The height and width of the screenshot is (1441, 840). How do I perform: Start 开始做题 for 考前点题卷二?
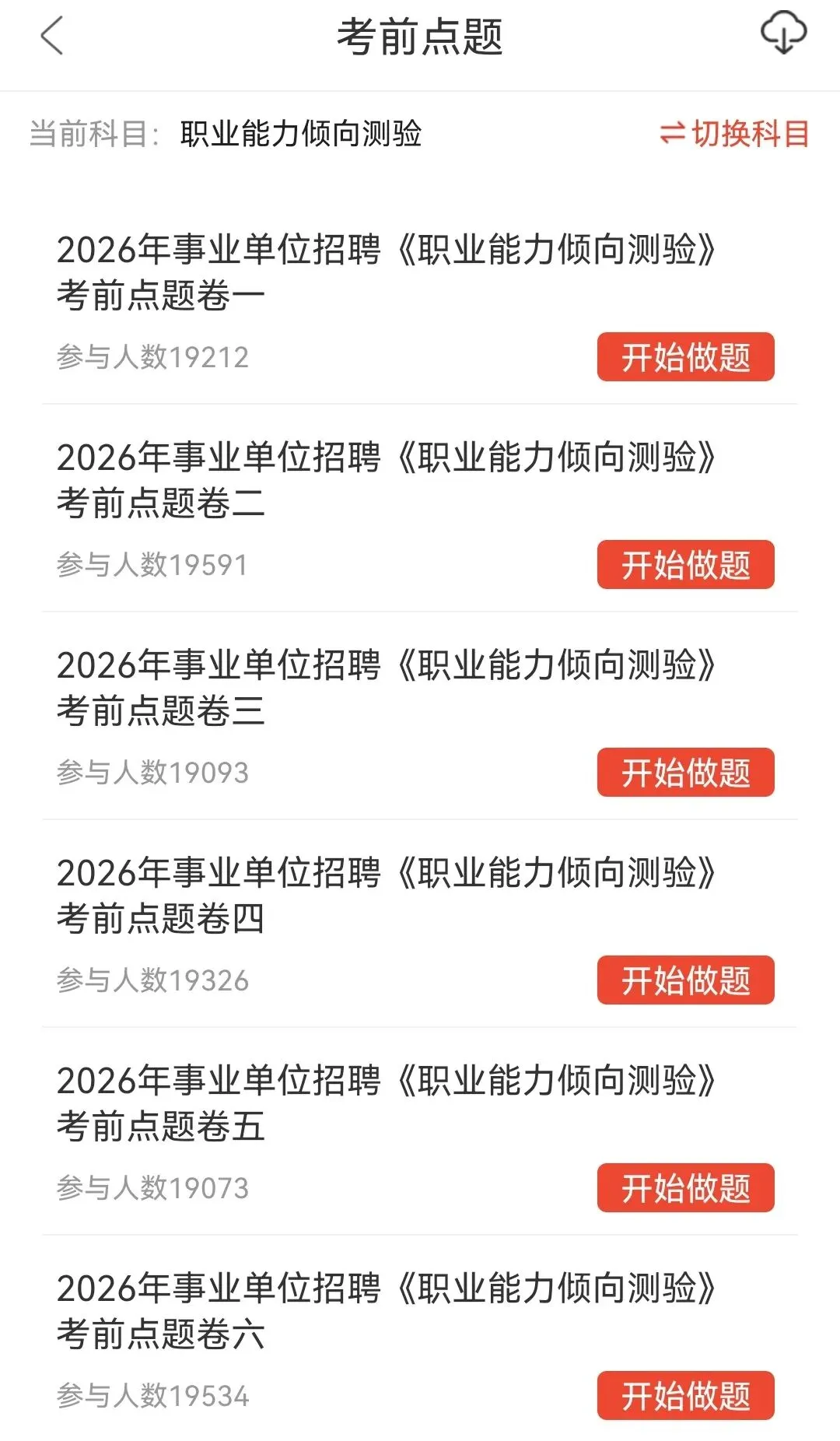click(685, 565)
